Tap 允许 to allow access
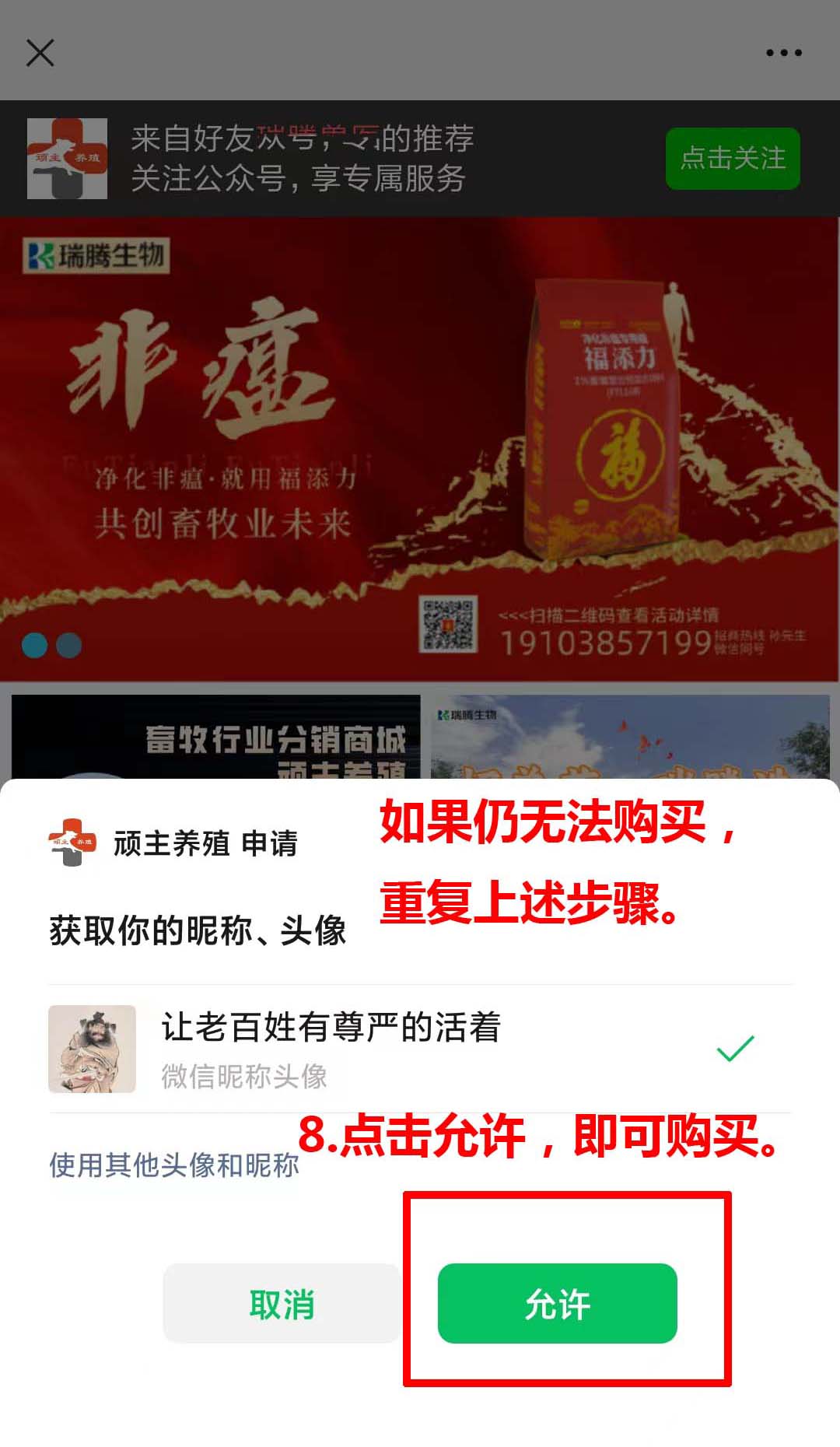This screenshot has height=1447, width=840. [557, 1303]
